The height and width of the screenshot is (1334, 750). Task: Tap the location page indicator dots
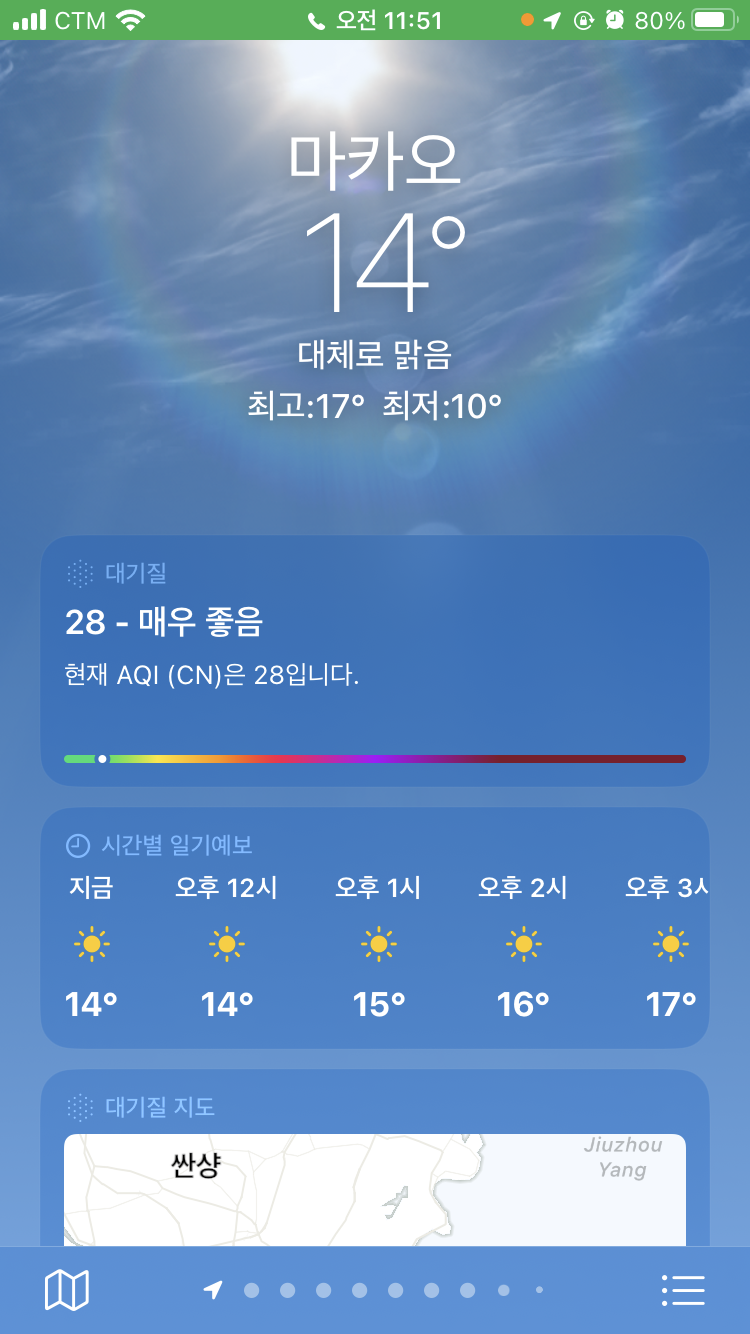[377, 1290]
